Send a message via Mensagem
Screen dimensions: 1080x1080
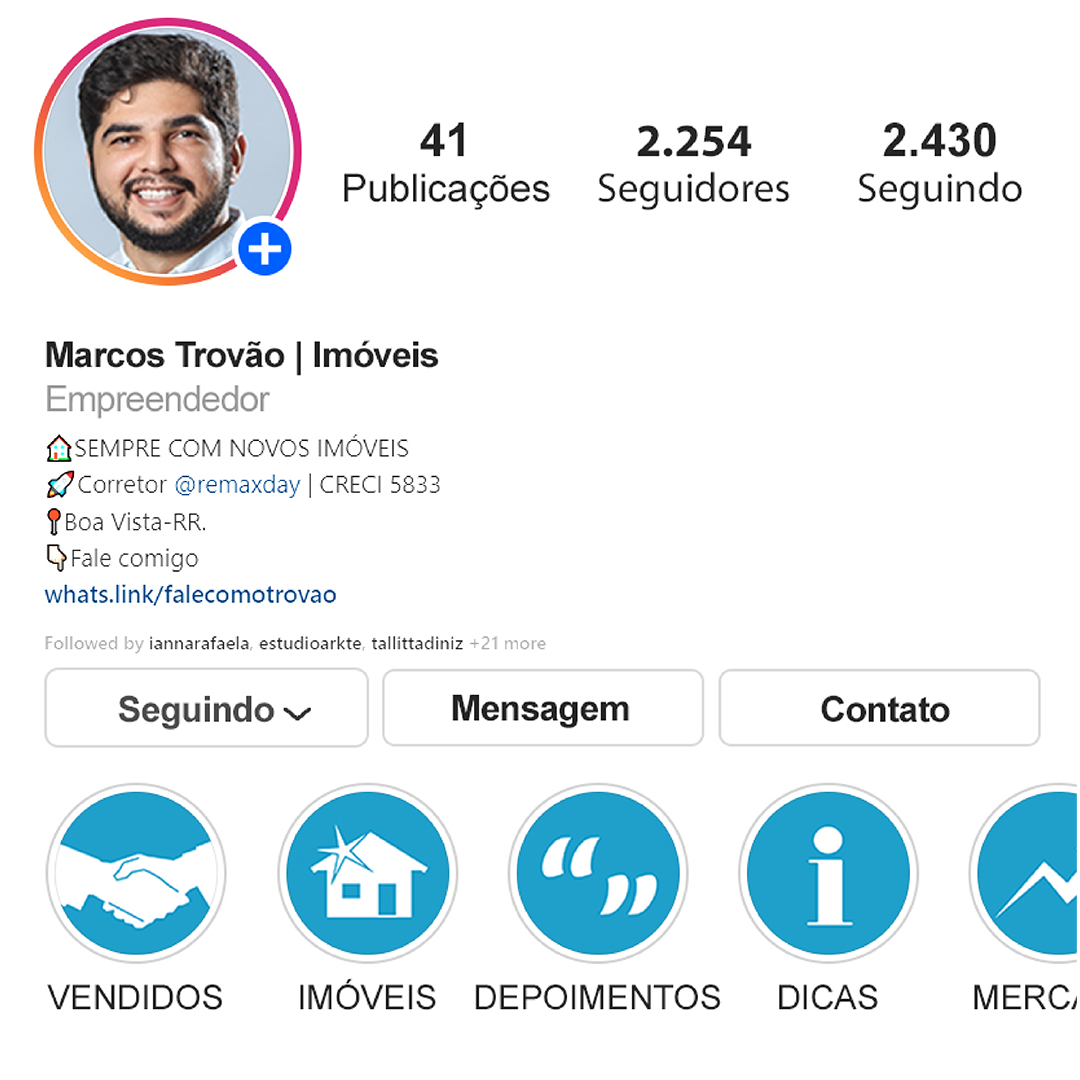pyautogui.click(x=542, y=709)
